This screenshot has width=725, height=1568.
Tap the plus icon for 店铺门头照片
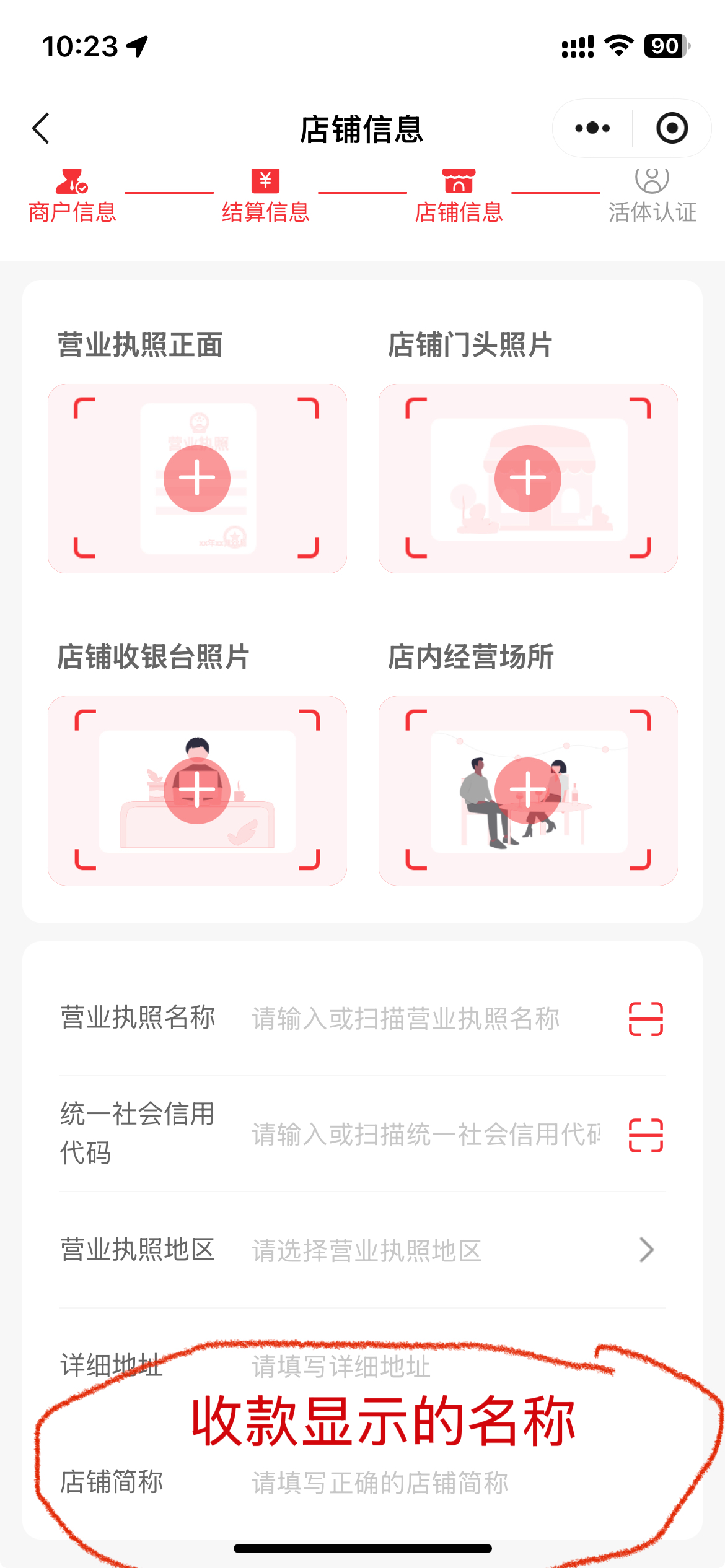[x=528, y=477]
